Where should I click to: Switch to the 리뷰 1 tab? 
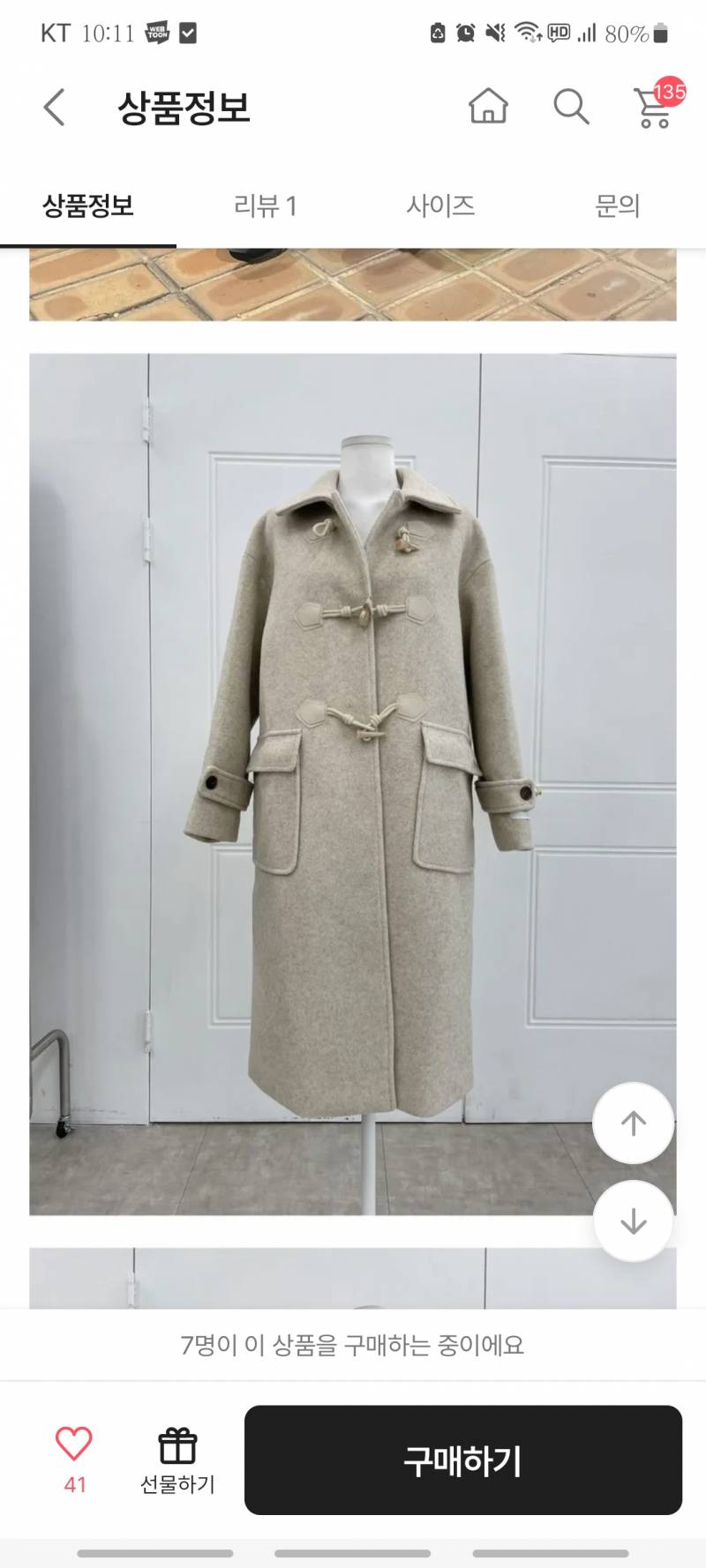pyautogui.click(x=265, y=206)
